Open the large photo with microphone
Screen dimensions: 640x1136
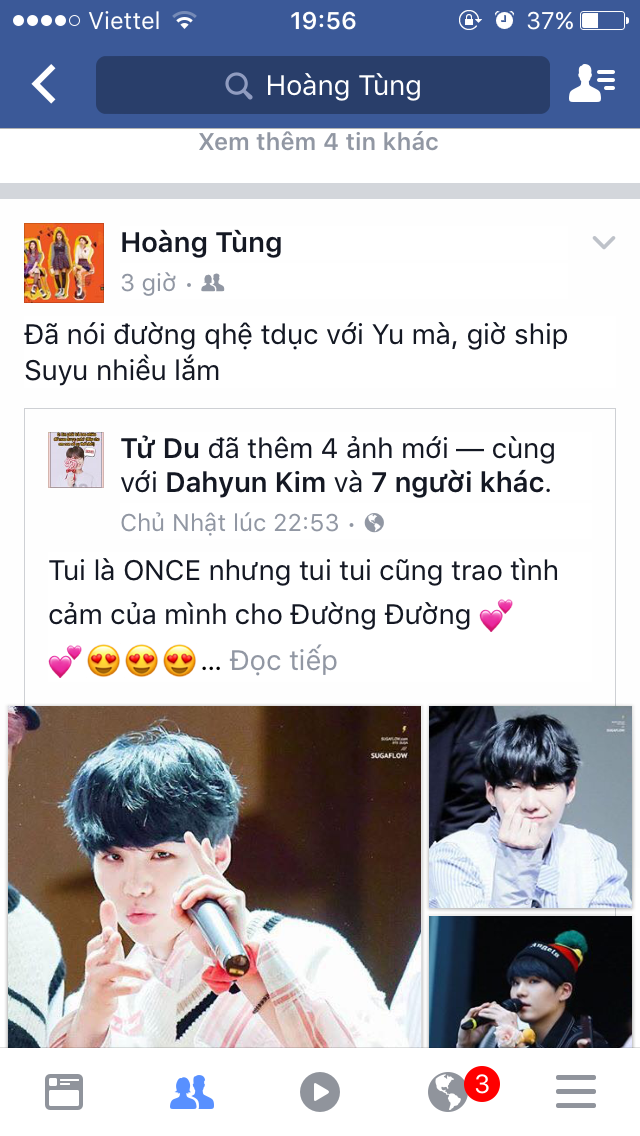click(214, 876)
